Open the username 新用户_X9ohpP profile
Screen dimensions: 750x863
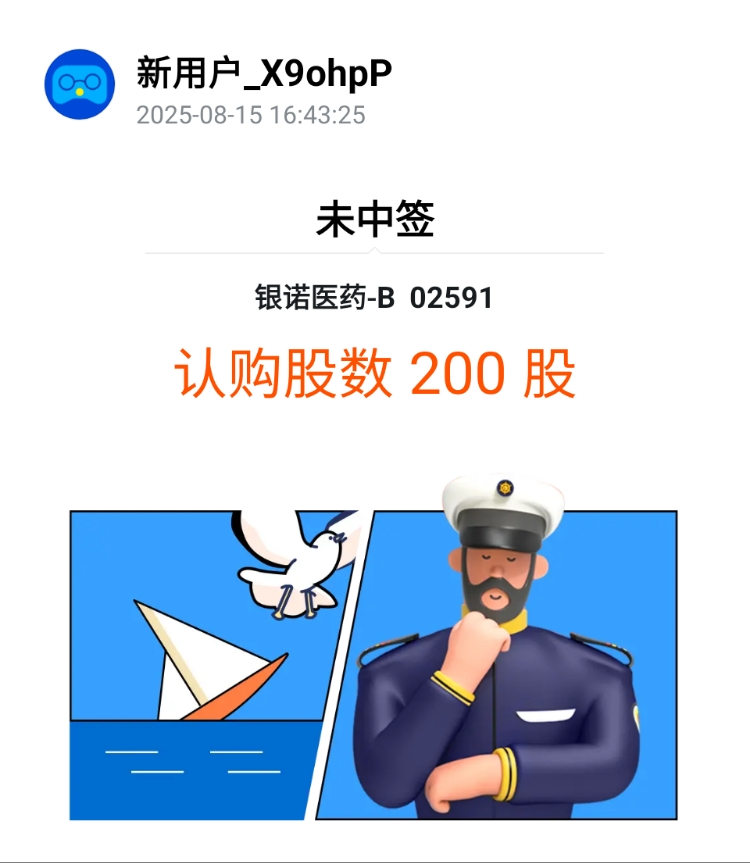coord(265,72)
